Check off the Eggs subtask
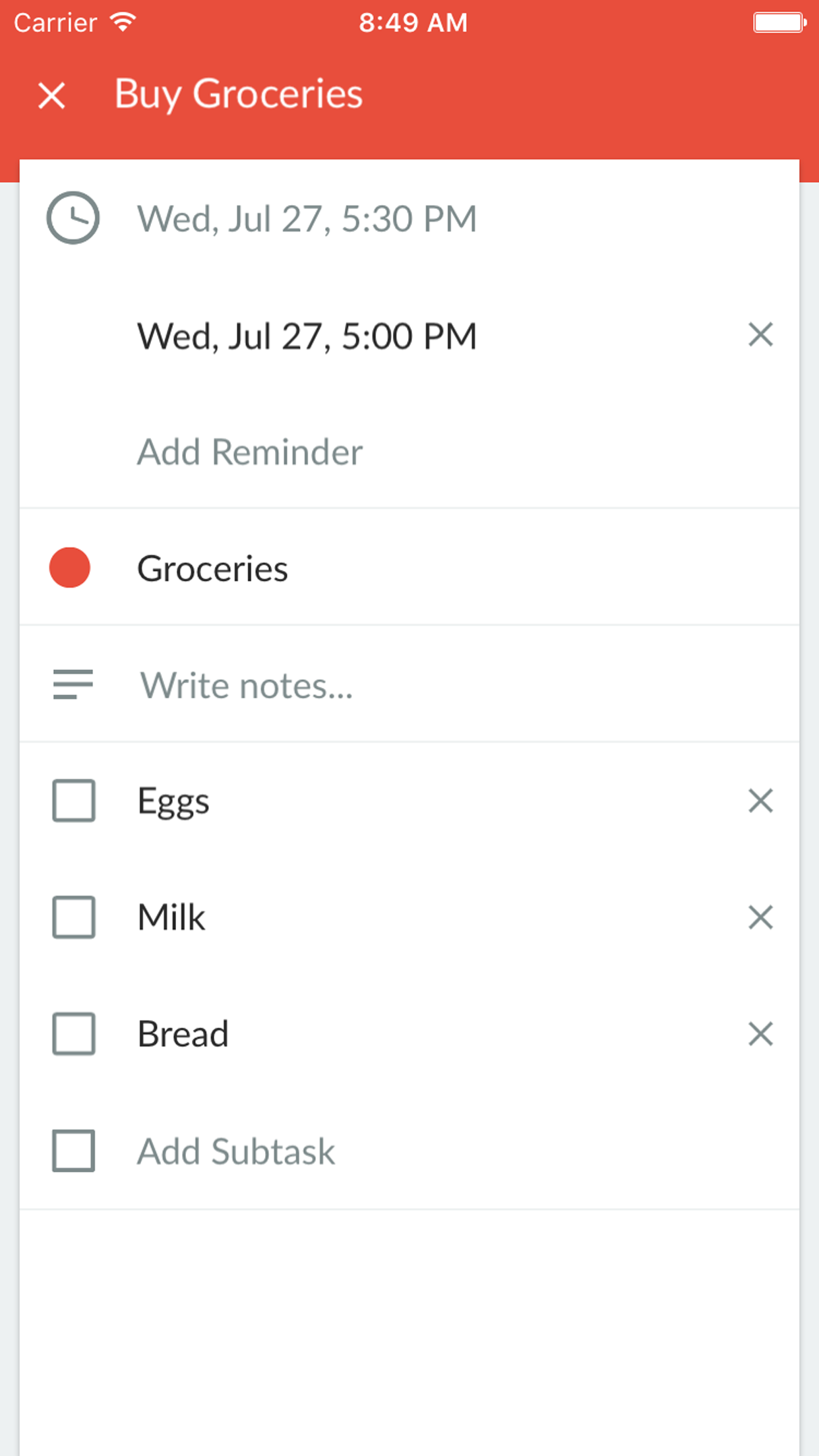Image resolution: width=819 pixels, height=1456 pixels. 74,801
